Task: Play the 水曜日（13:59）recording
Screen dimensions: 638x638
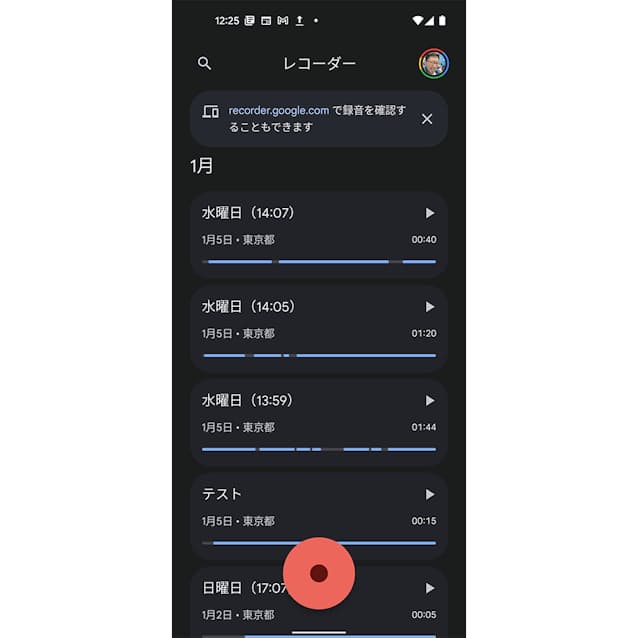Action: click(430, 401)
